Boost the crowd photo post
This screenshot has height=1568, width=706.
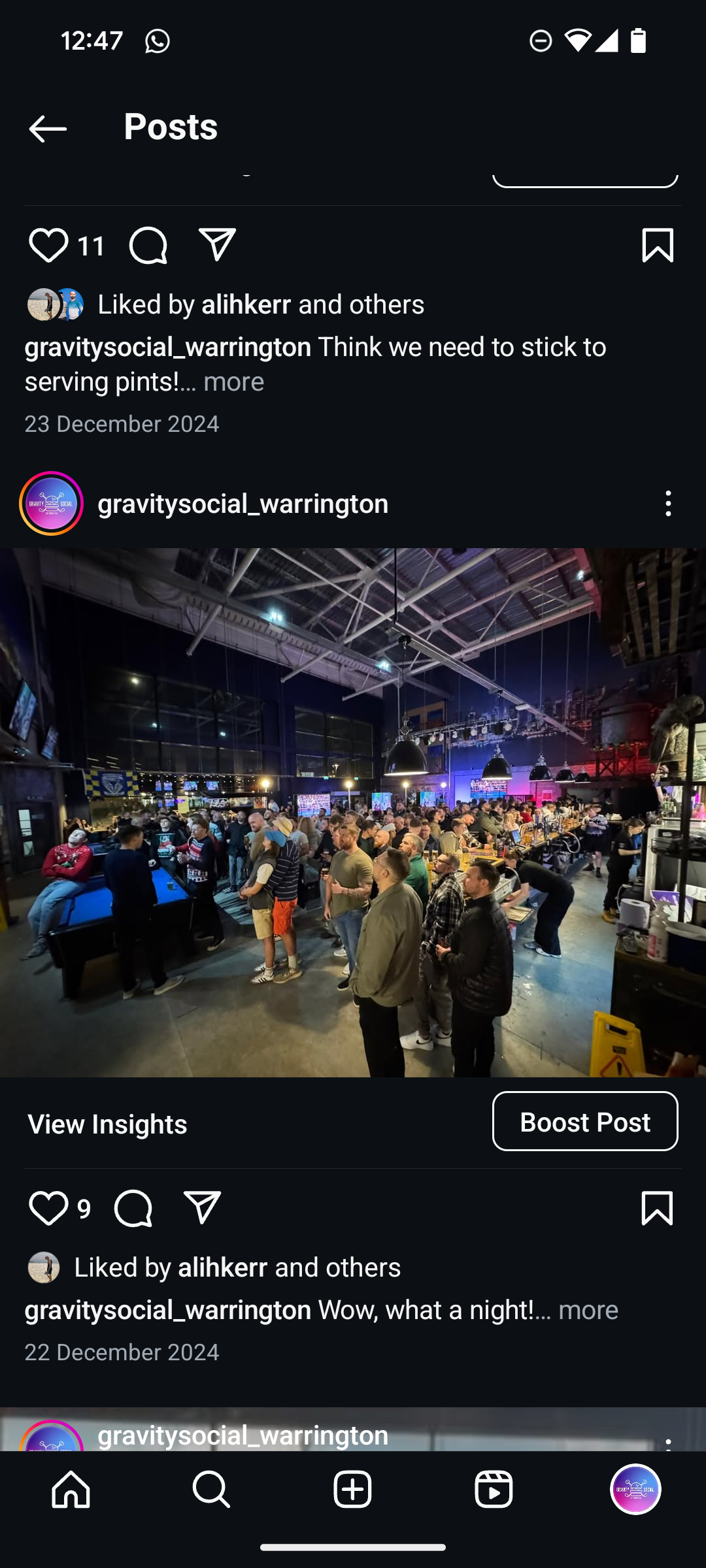click(584, 1122)
